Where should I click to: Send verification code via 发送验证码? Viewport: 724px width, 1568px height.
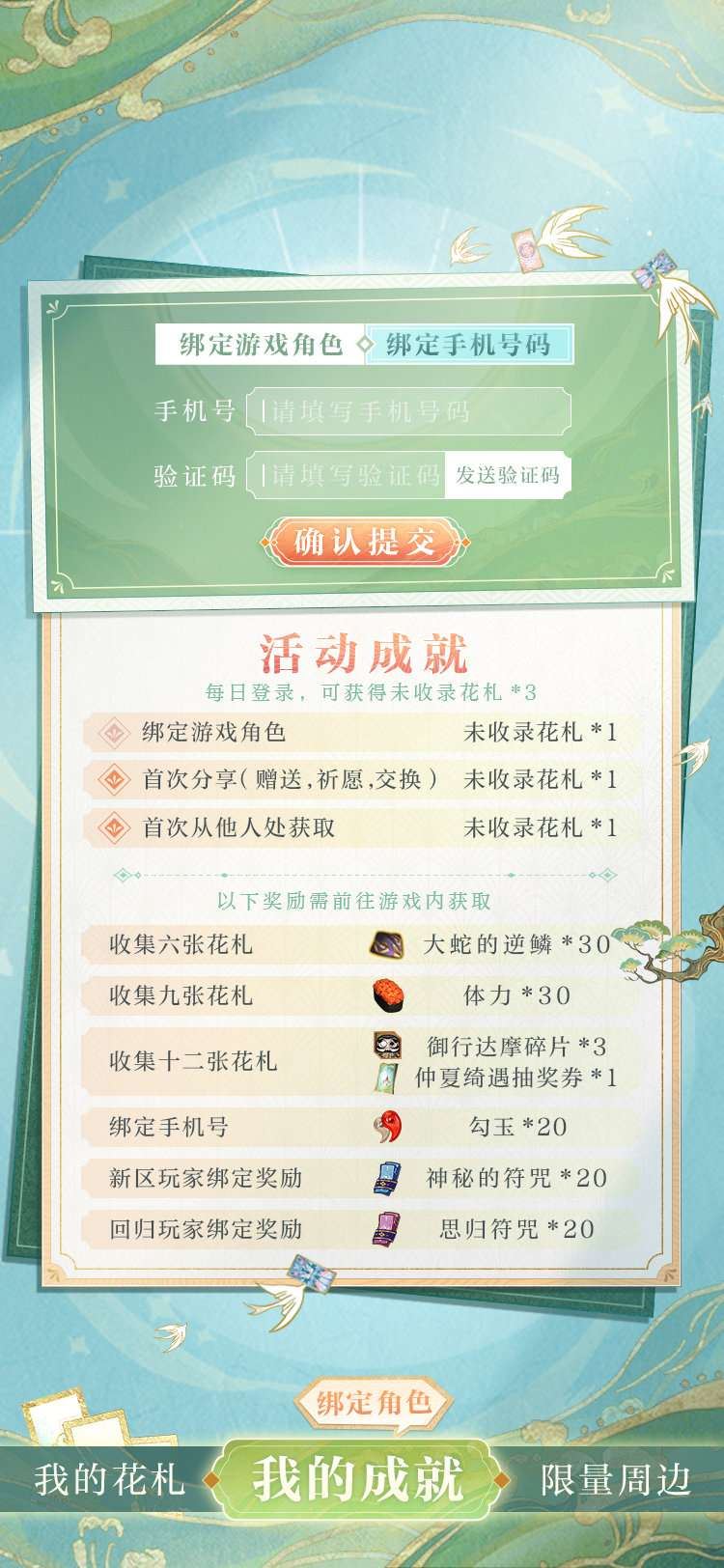[508, 475]
